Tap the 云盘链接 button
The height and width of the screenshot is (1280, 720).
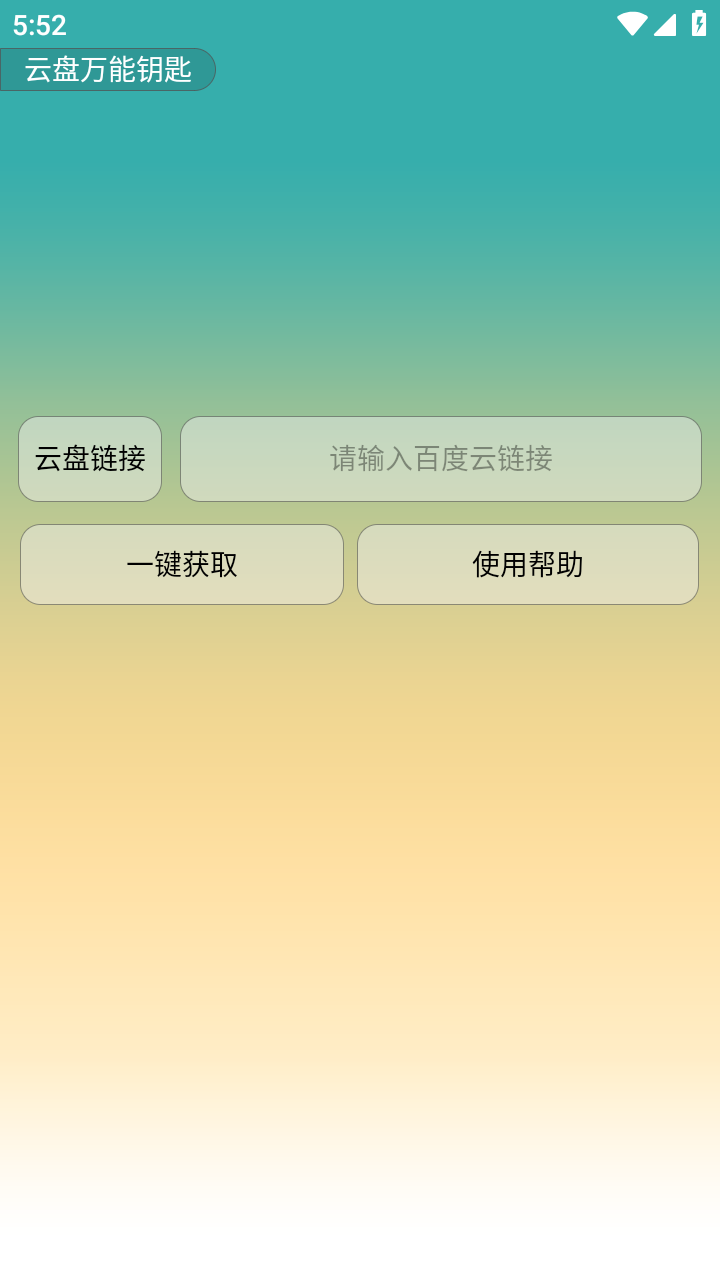pos(90,459)
